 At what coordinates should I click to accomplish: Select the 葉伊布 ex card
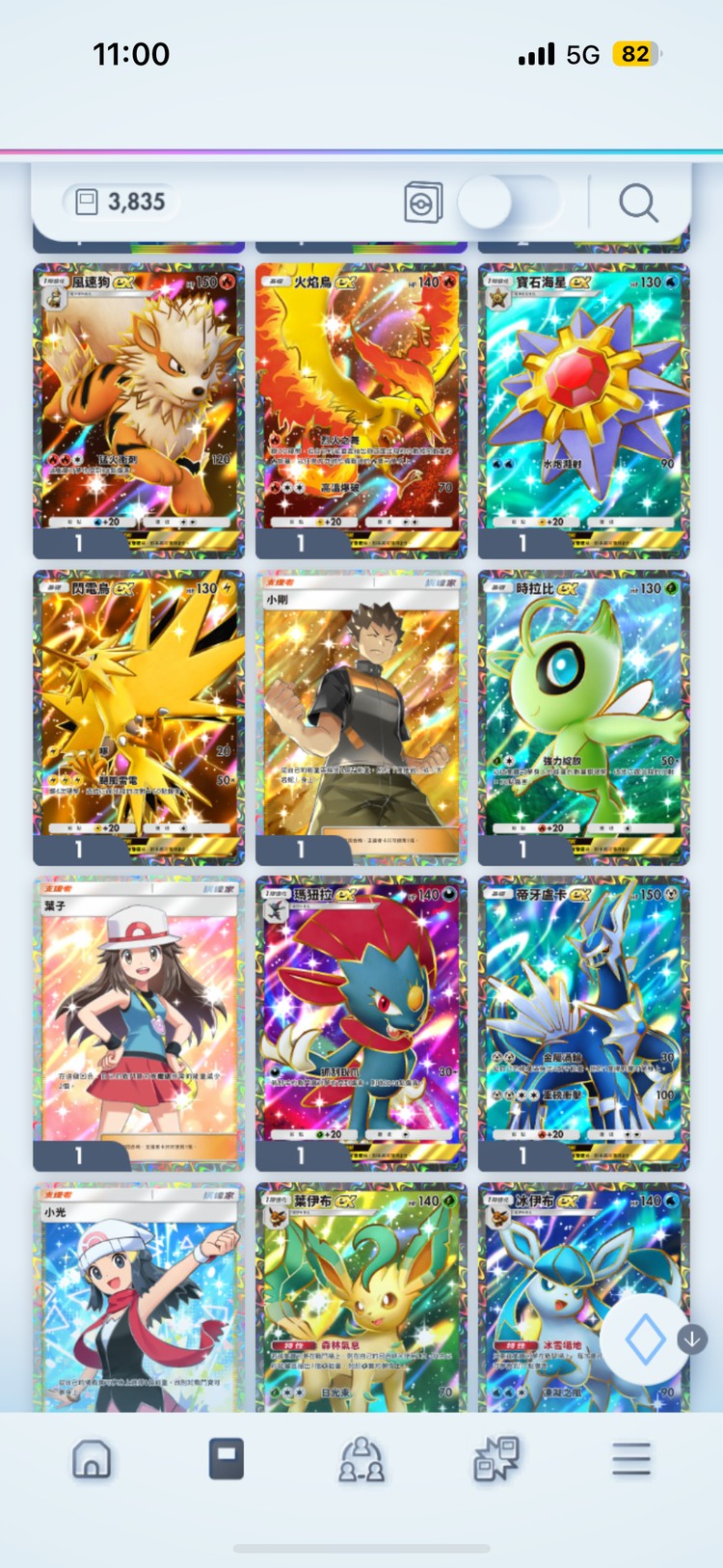361,1297
